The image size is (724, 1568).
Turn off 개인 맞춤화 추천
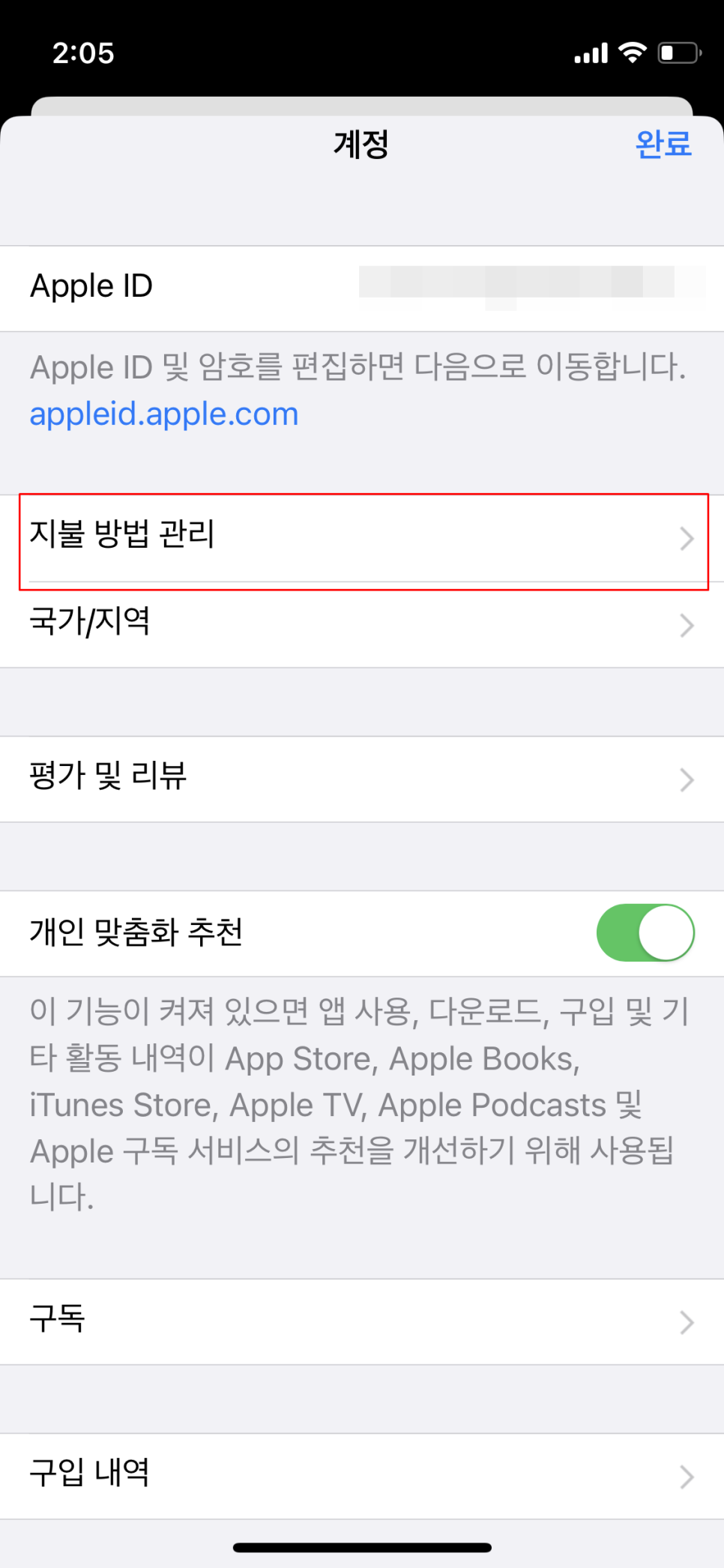[x=645, y=933]
